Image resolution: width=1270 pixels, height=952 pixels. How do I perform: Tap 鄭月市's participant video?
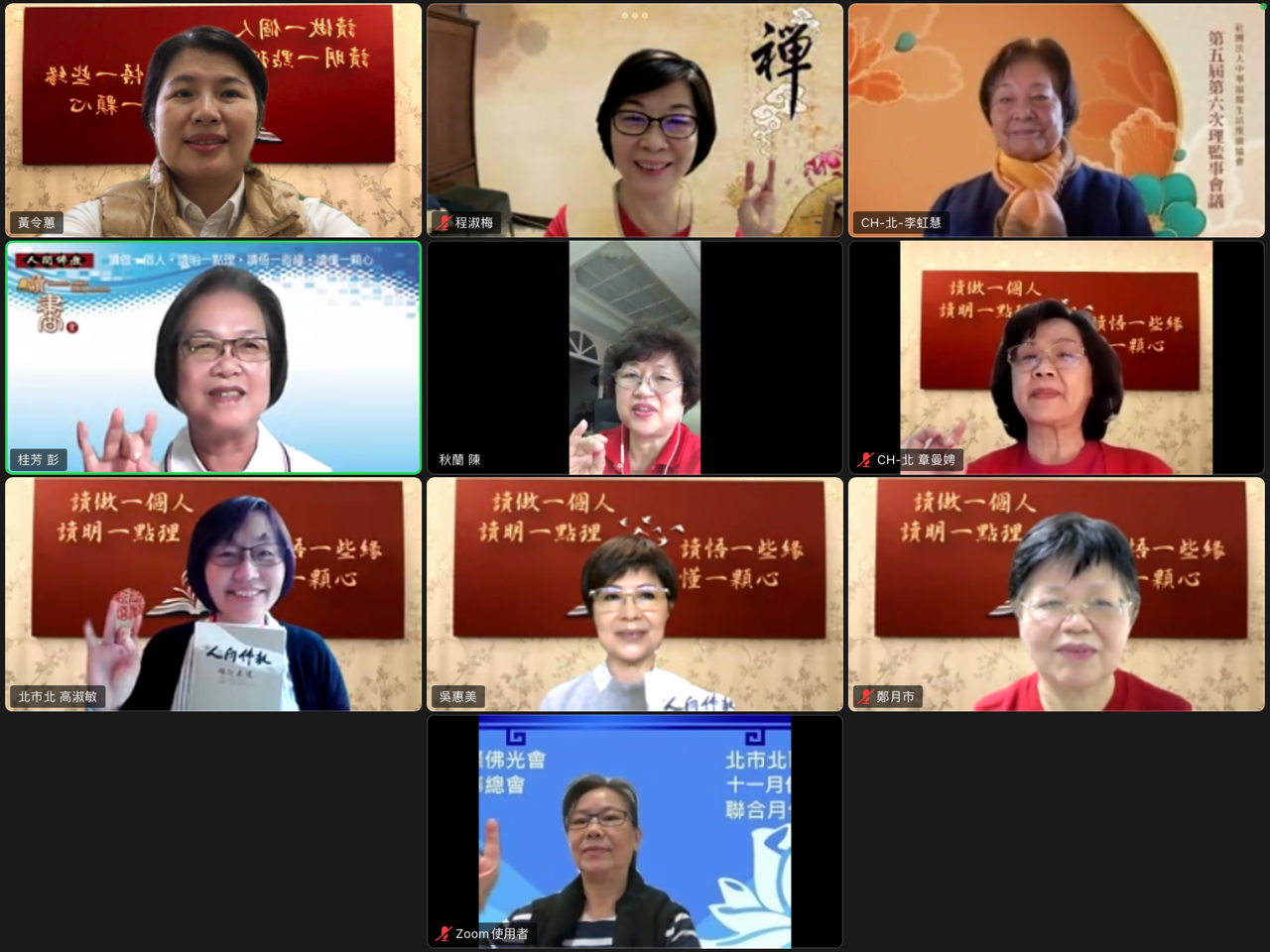pyautogui.click(x=1056, y=594)
